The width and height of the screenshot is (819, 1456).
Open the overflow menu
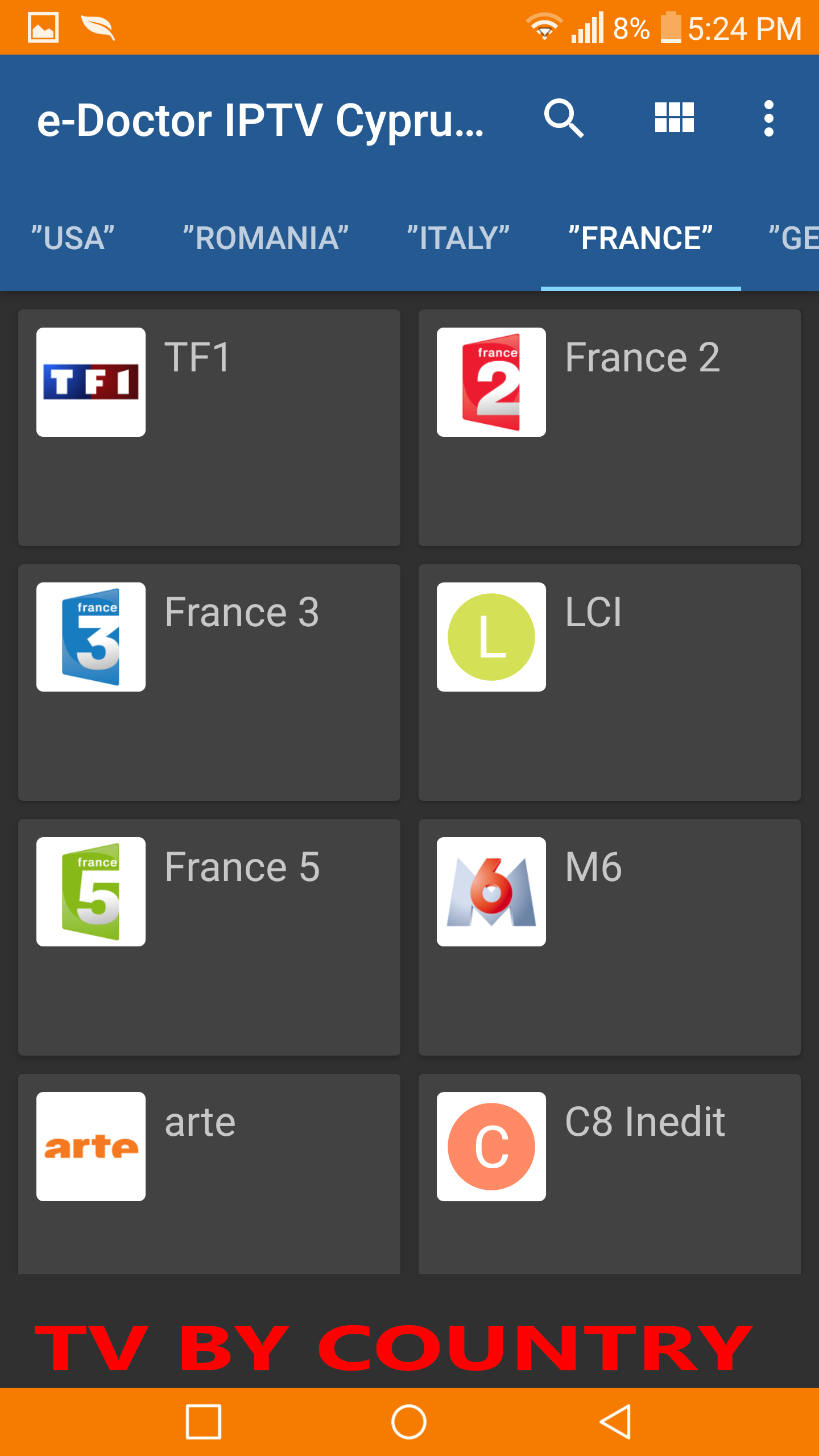click(x=768, y=119)
